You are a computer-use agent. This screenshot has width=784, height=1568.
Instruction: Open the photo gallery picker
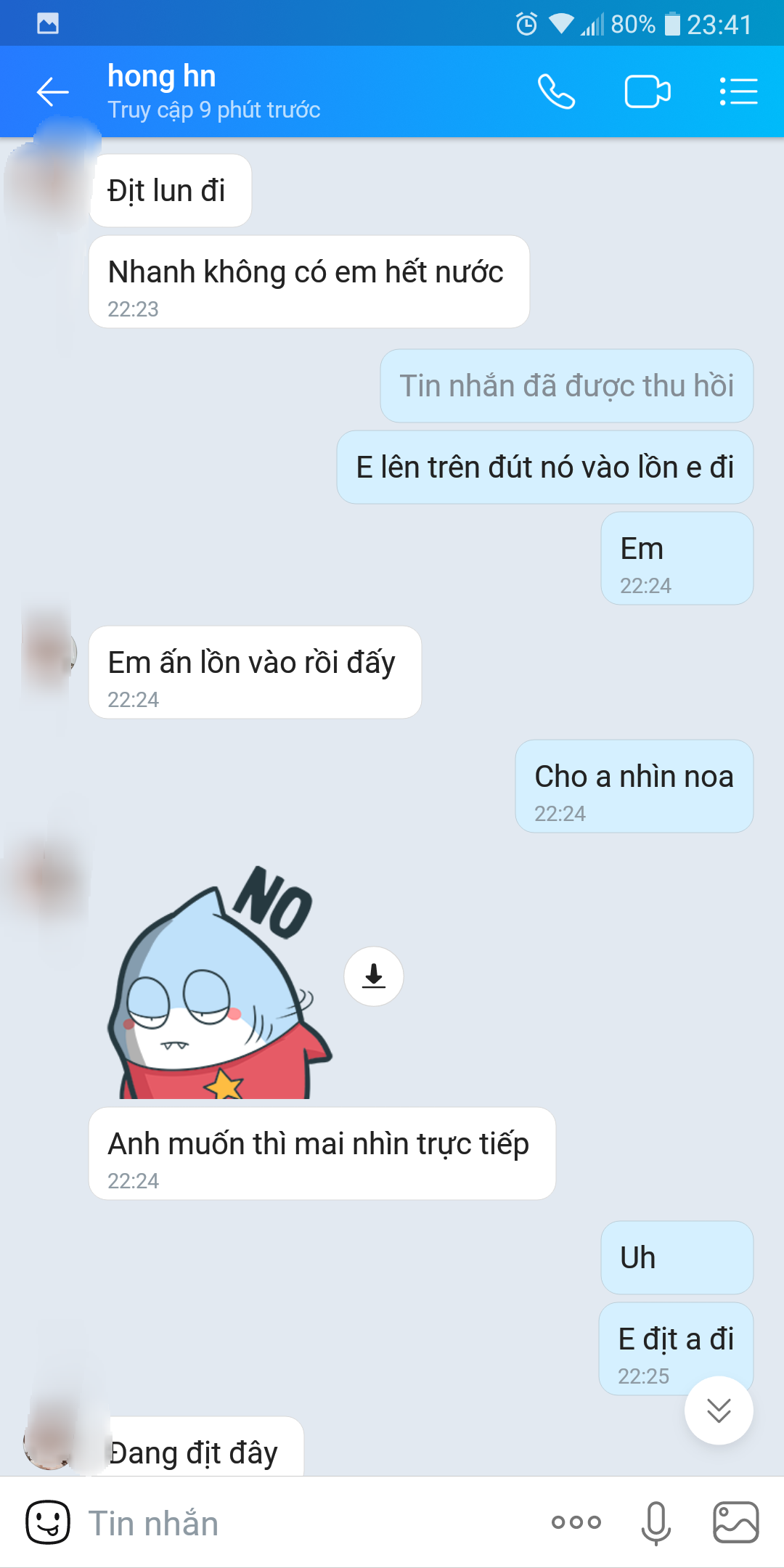[x=736, y=1522]
